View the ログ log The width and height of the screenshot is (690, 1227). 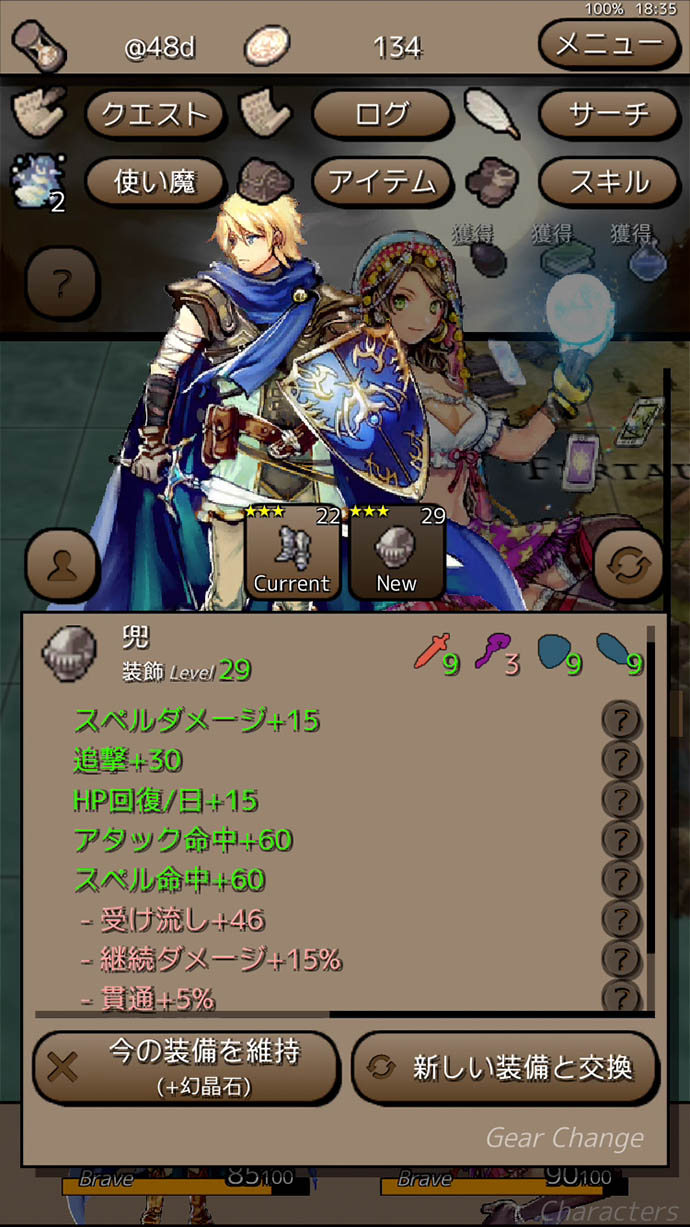(x=381, y=115)
